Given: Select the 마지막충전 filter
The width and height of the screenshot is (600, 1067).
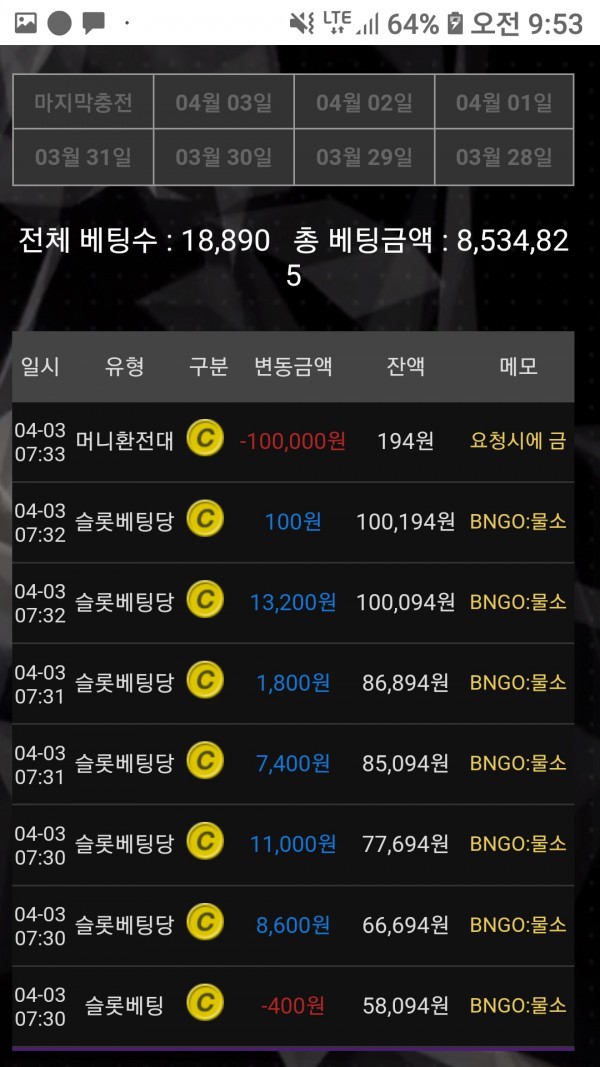Looking at the screenshot, I should point(83,102).
